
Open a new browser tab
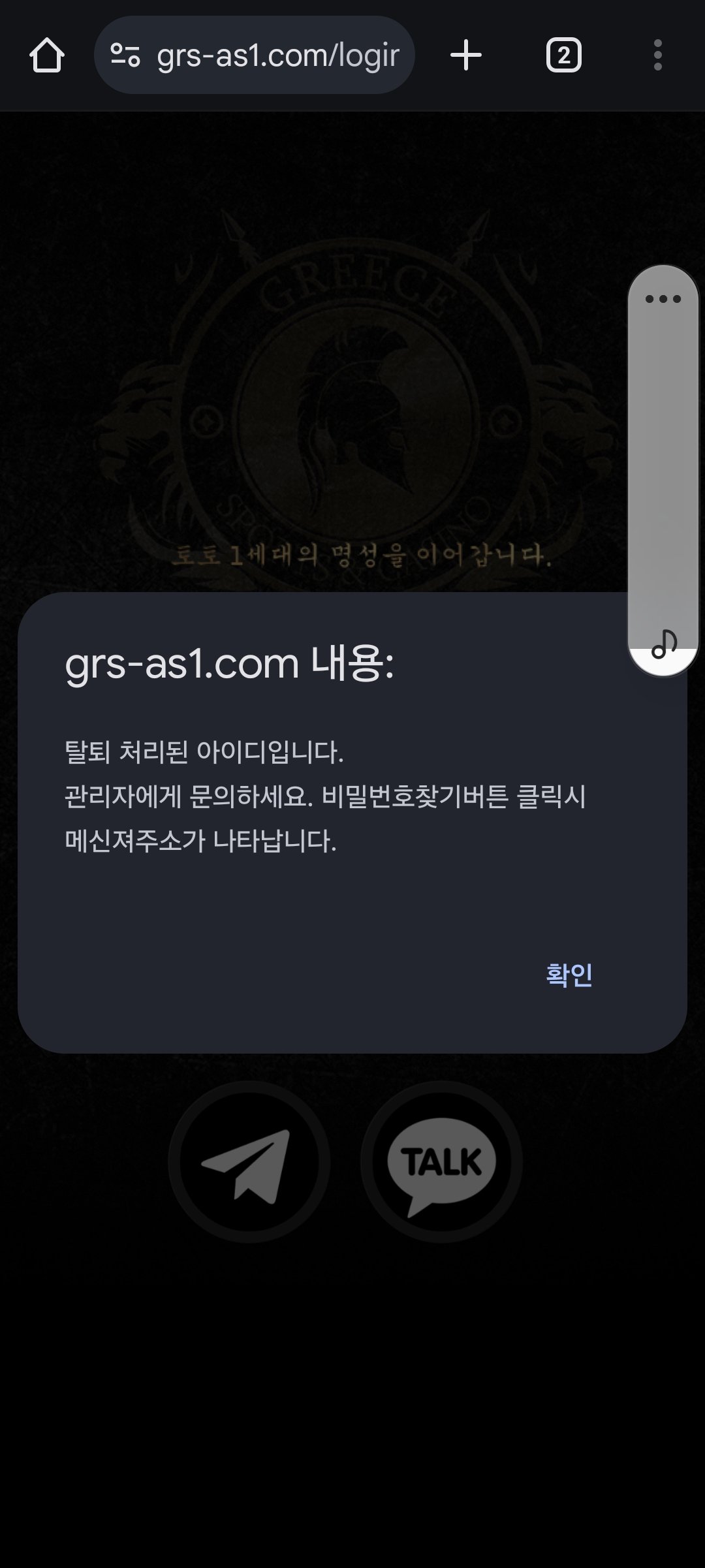click(466, 55)
